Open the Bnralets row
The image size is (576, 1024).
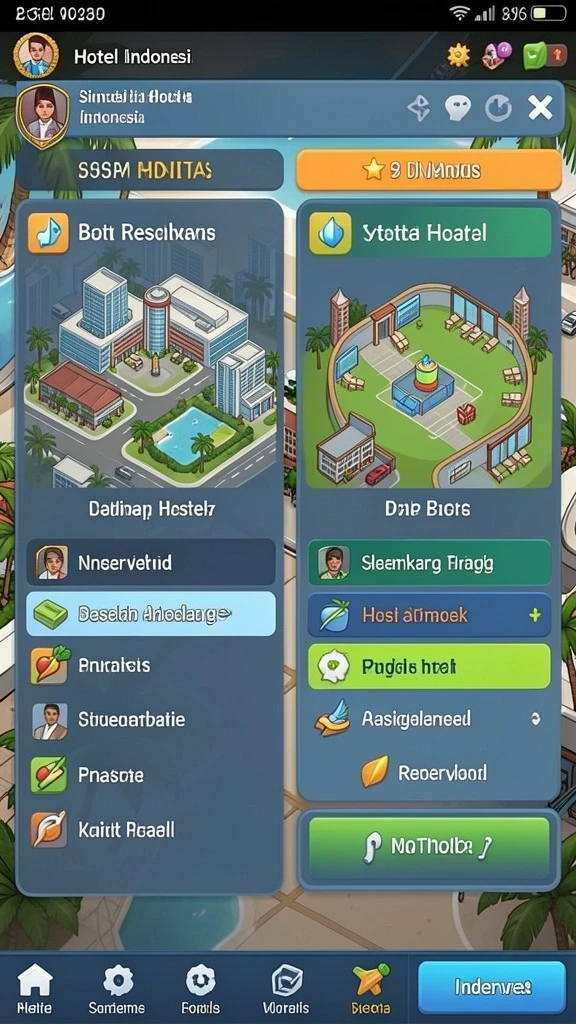click(151, 665)
